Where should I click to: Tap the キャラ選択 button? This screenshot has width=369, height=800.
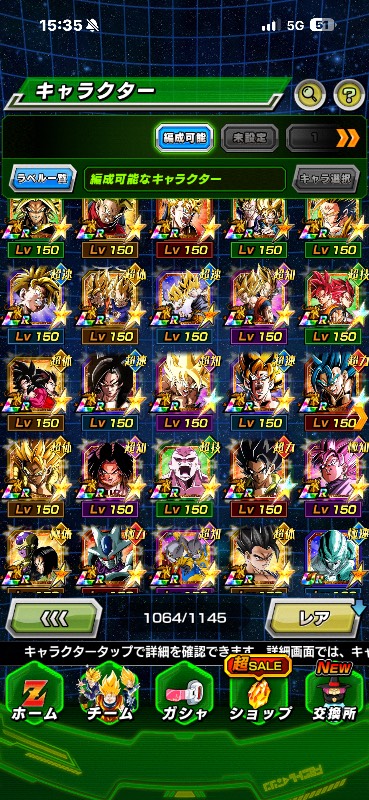[326, 179]
